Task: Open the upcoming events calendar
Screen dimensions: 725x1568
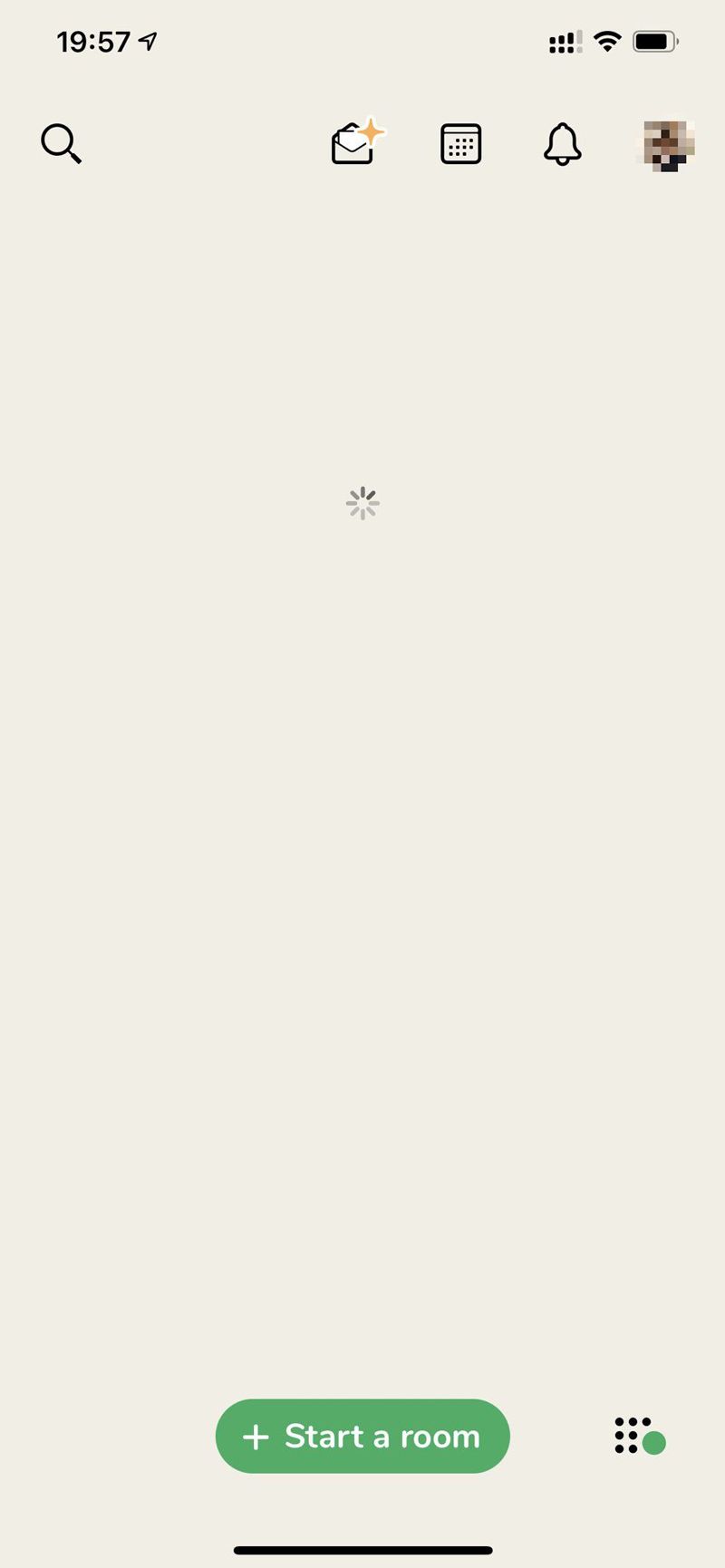Action: (x=460, y=143)
